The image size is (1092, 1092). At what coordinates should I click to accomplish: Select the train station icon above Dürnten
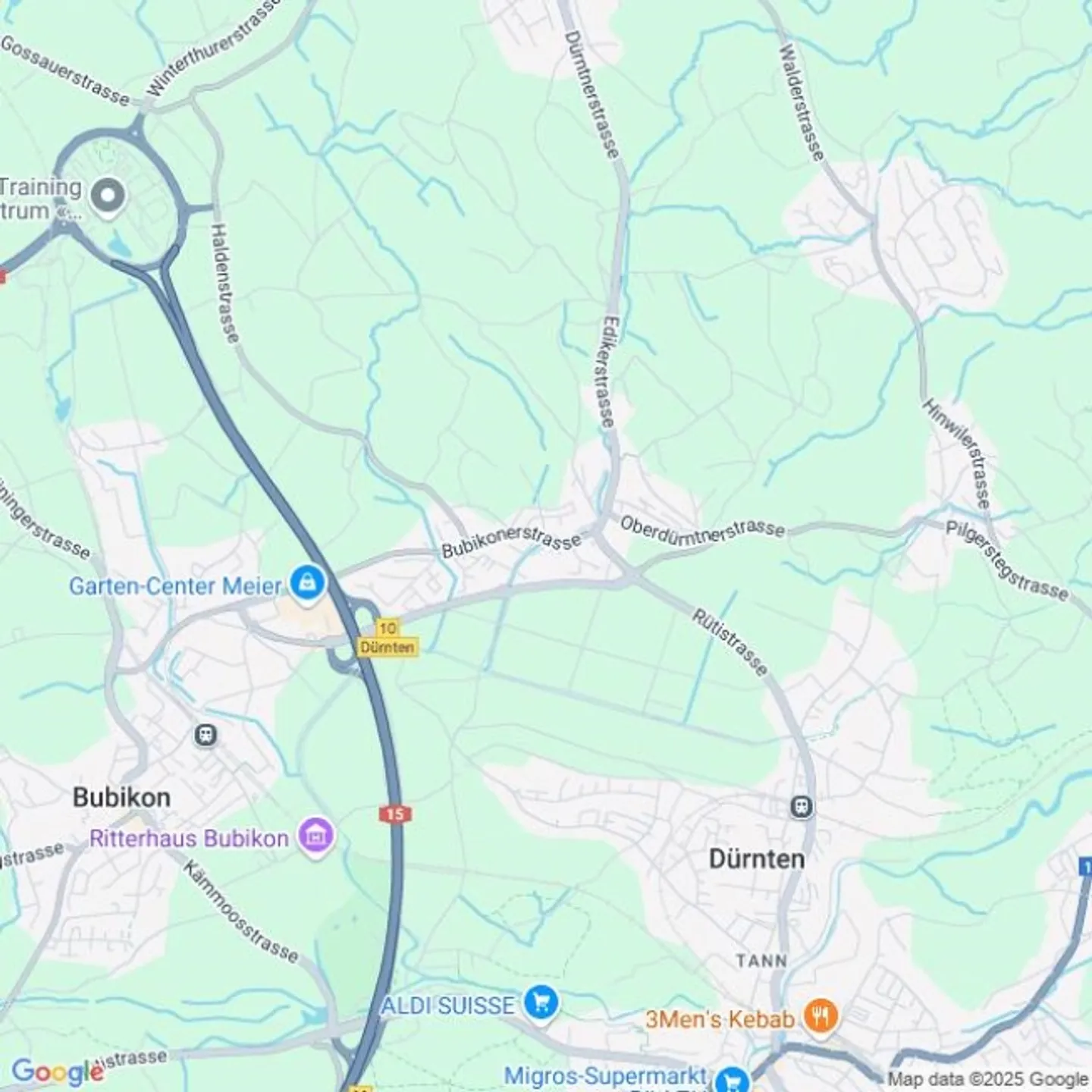coord(802,807)
